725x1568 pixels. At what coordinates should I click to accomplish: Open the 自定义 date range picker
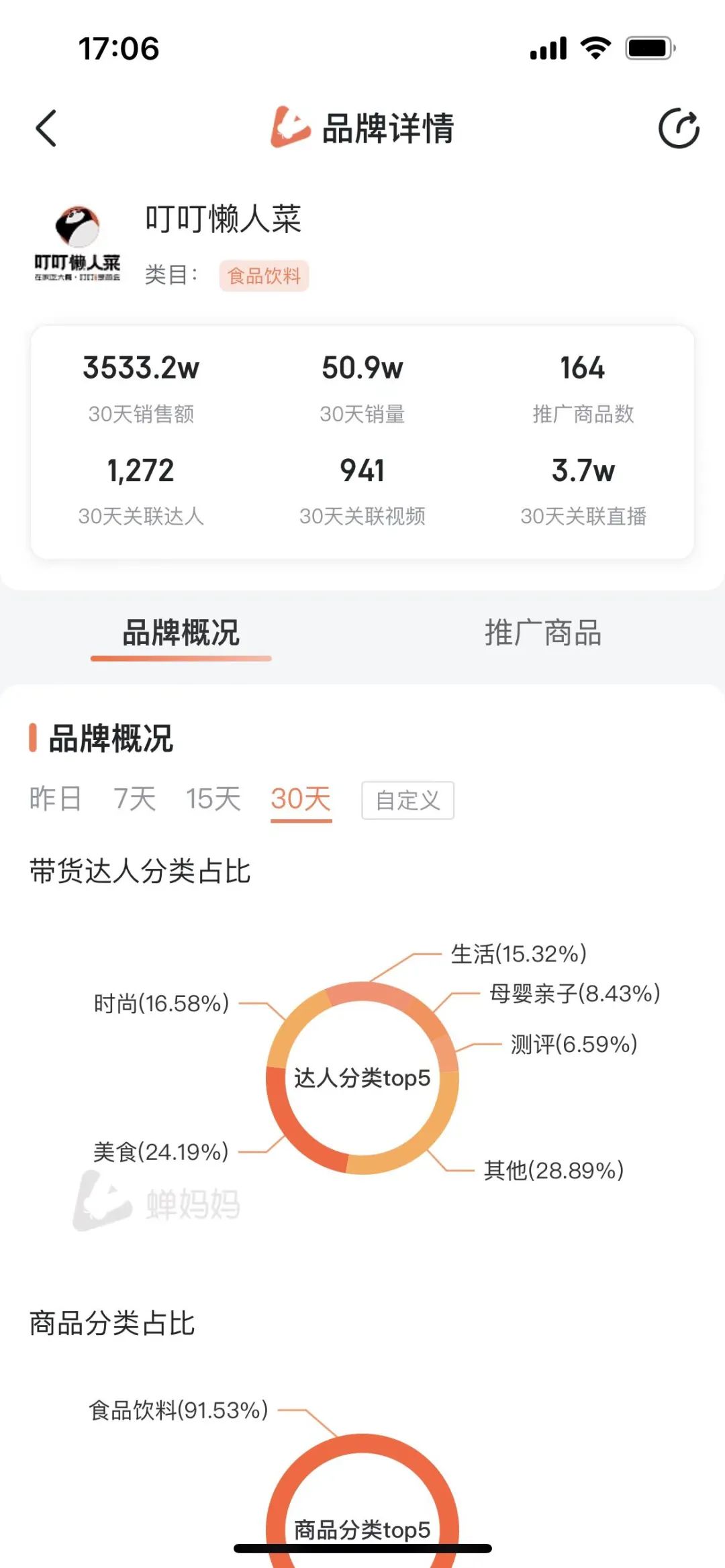[x=407, y=800]
